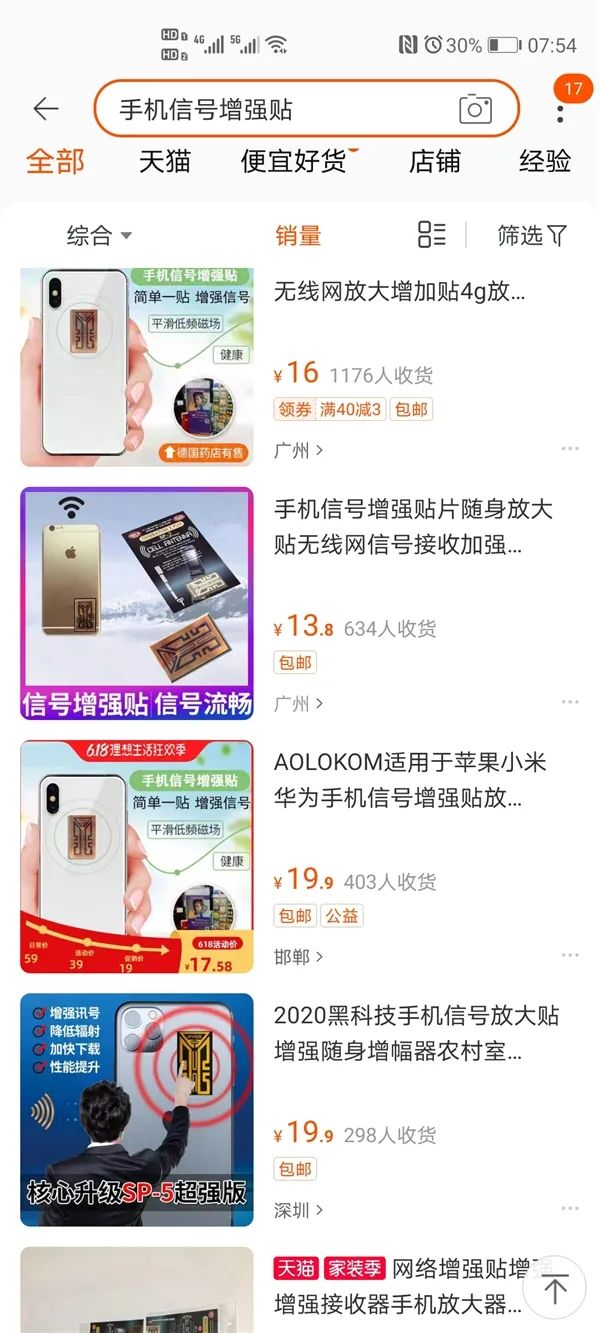Open the 2020黑科技手机信号放大贴 product

[415, 1033]
